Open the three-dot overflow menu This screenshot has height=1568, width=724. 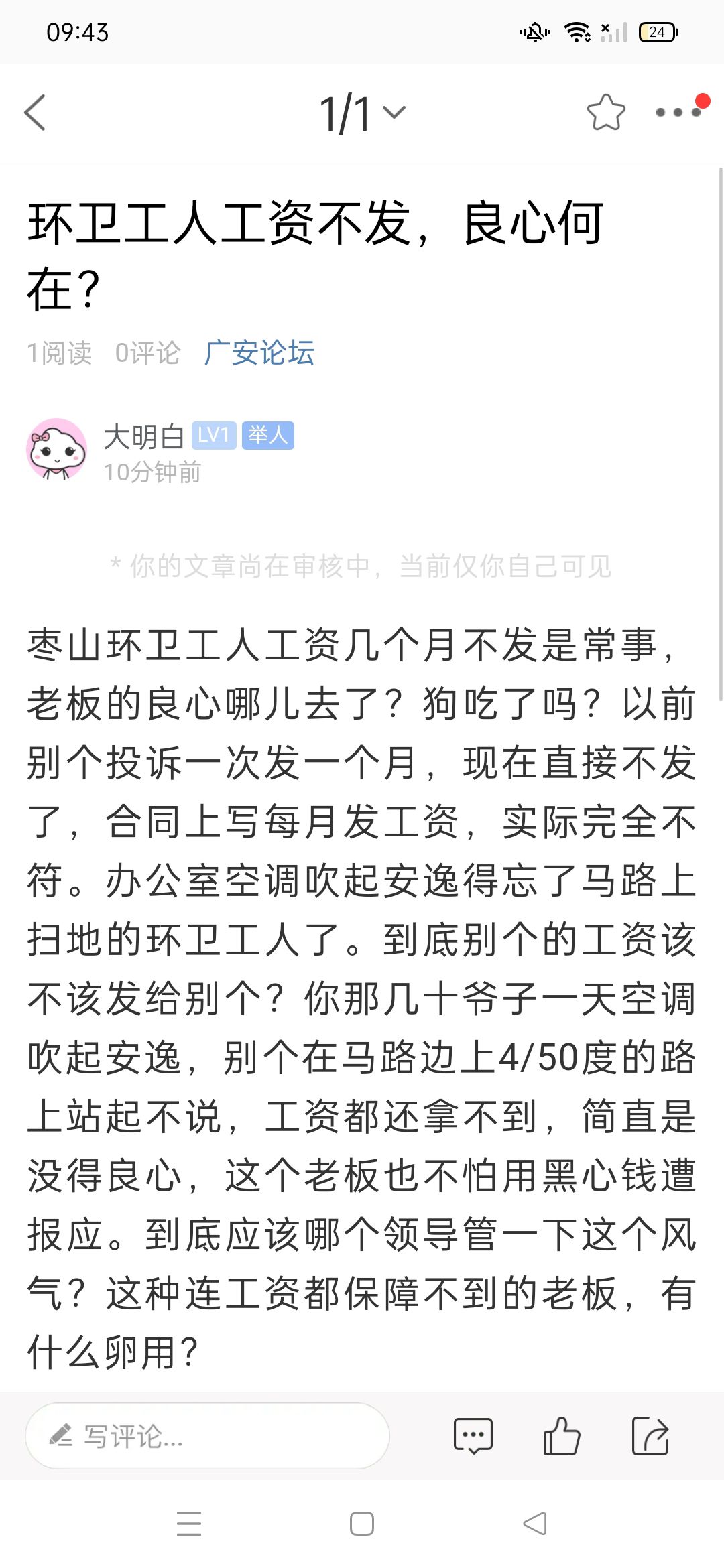pyautogui.click(x=678, y=113)
